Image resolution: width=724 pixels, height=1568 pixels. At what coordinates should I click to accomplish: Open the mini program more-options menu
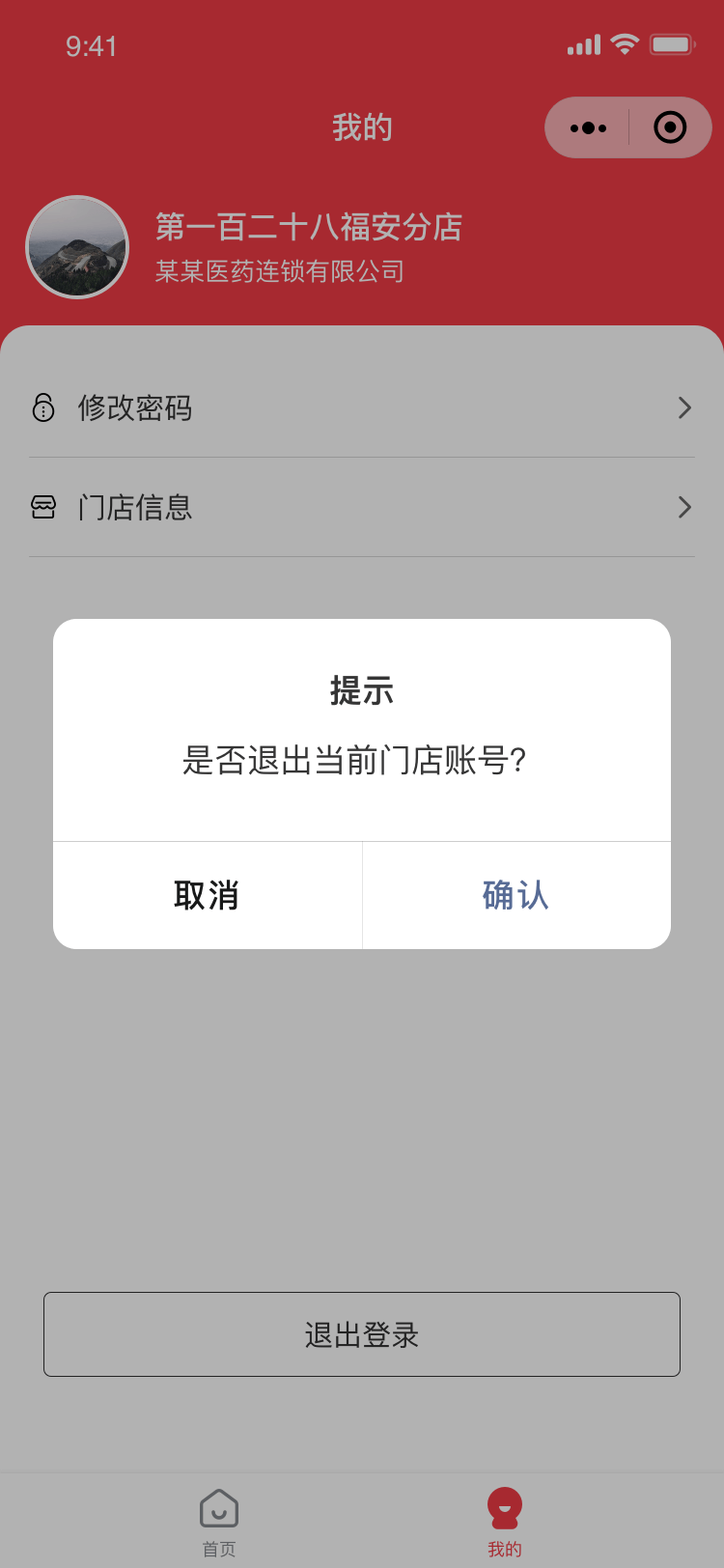tap(588, 127)
